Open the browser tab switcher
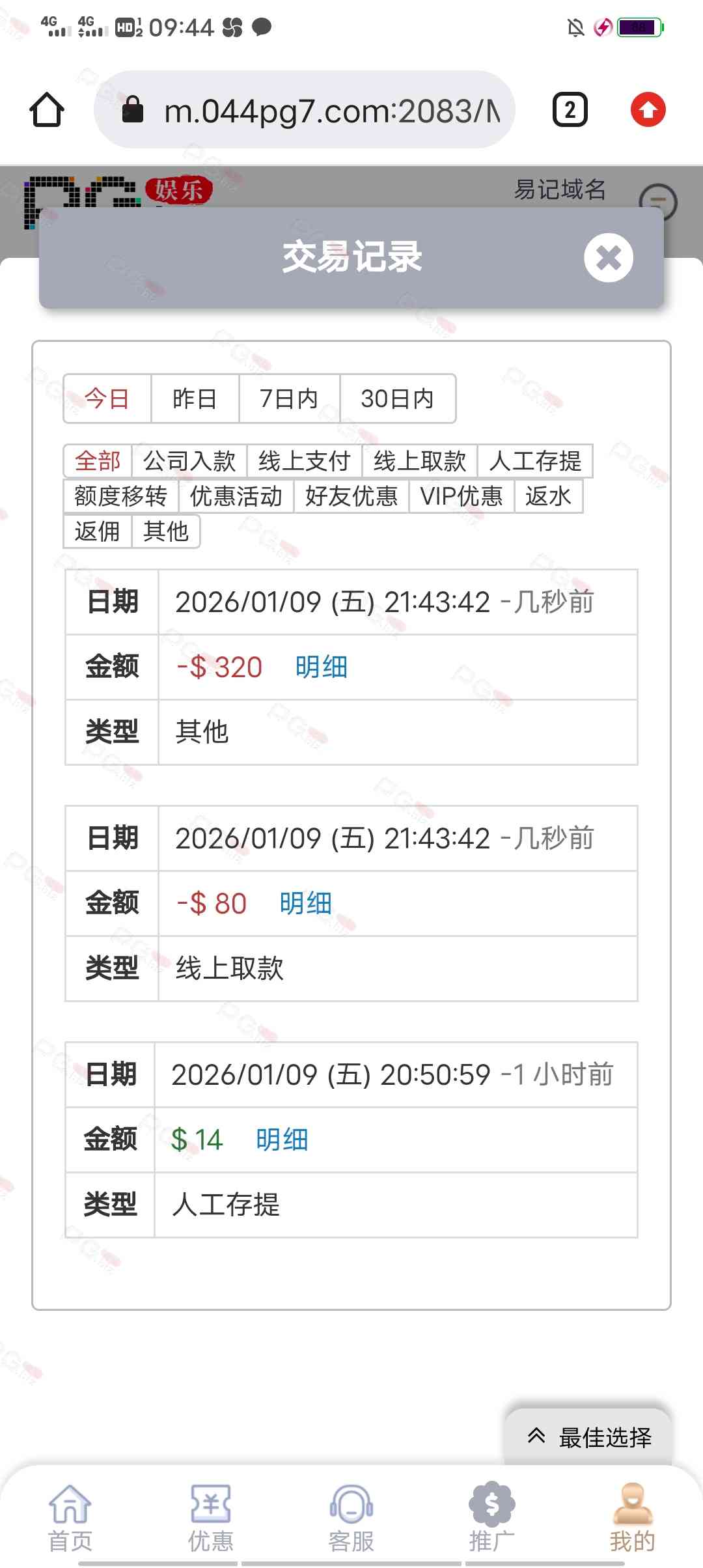703x1568 pixels. [x=570, y=110]
